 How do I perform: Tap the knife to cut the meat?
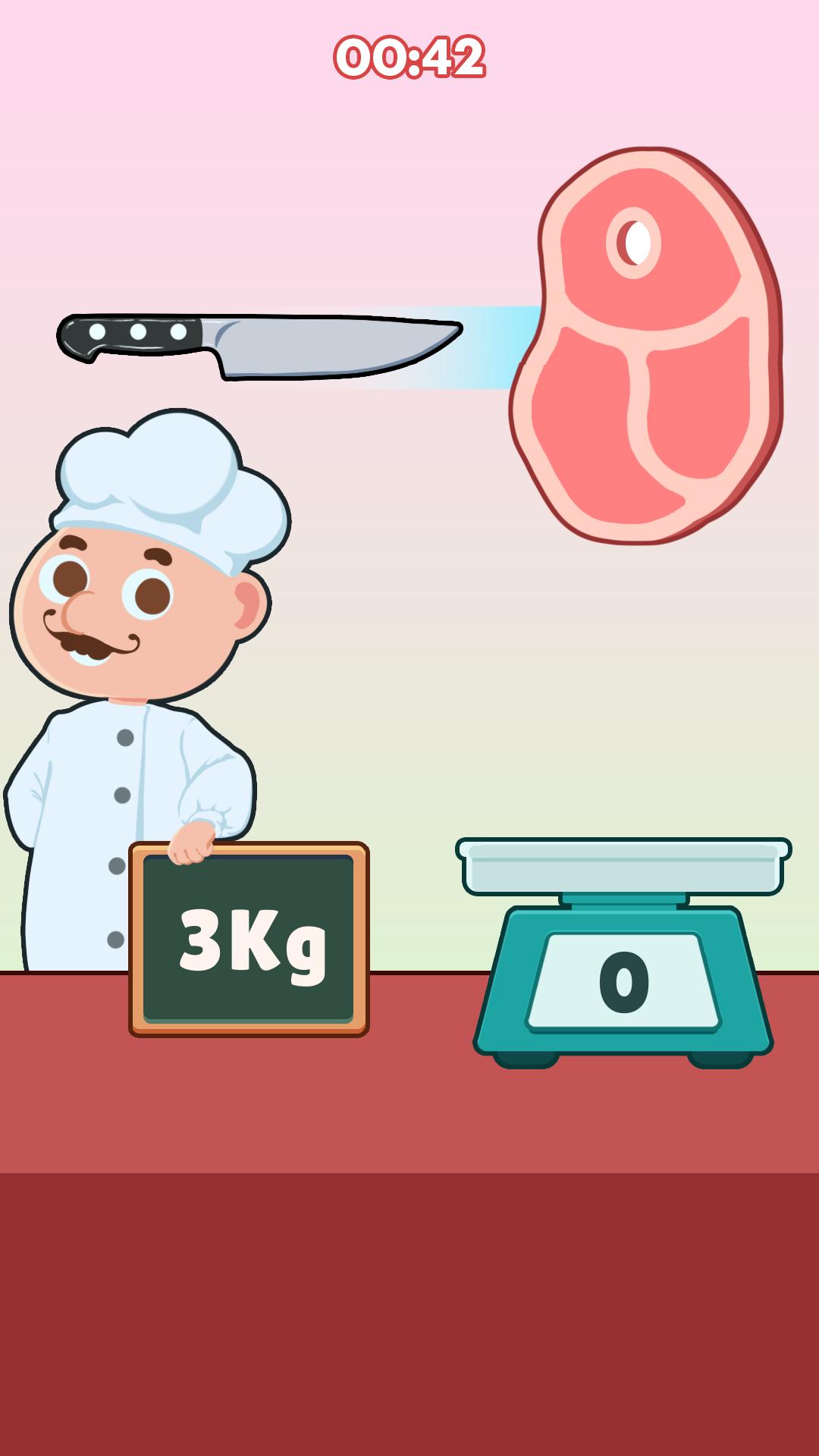[259, 347]
